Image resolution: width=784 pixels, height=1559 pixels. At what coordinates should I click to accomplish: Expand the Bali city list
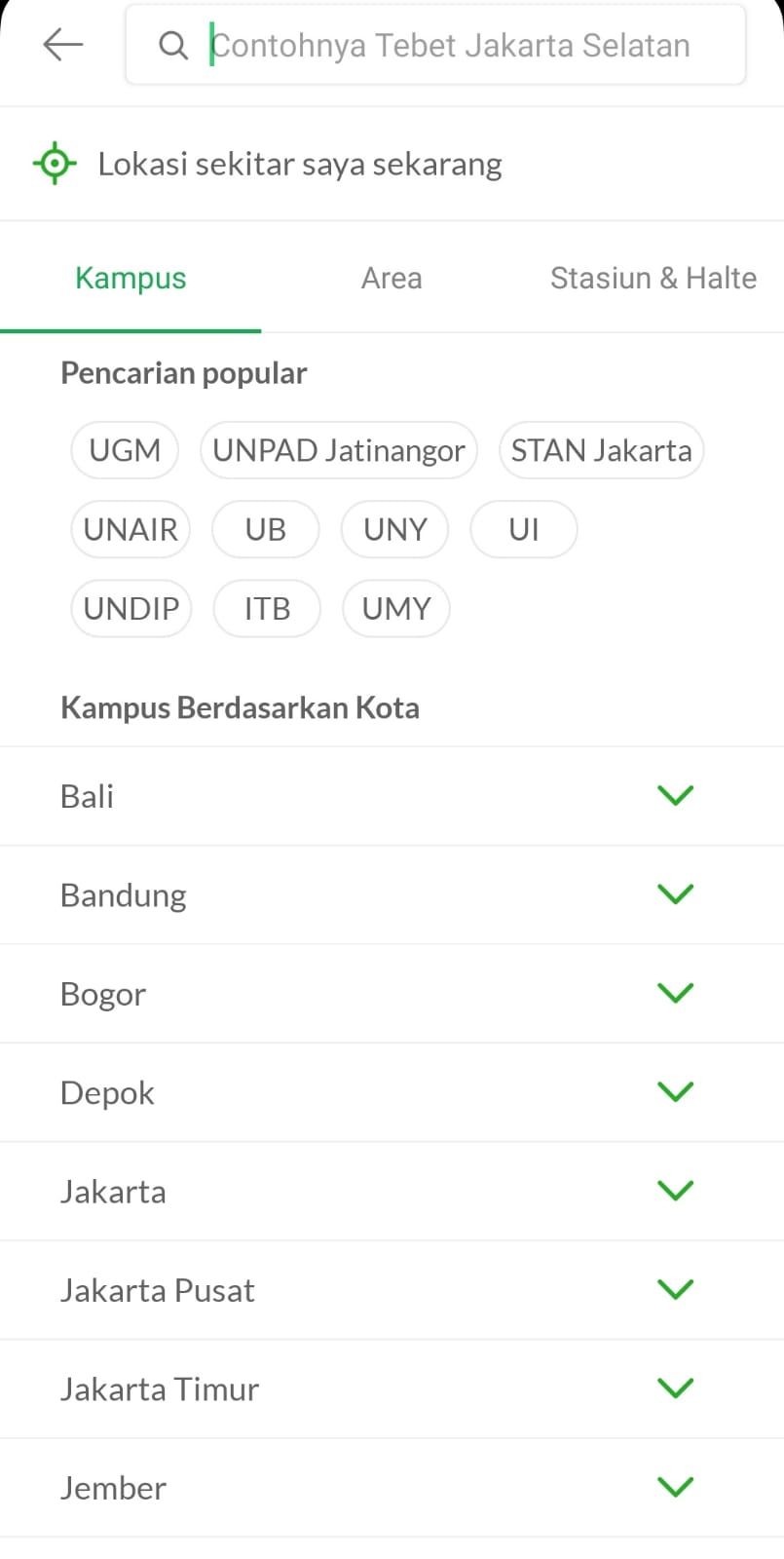675,795
